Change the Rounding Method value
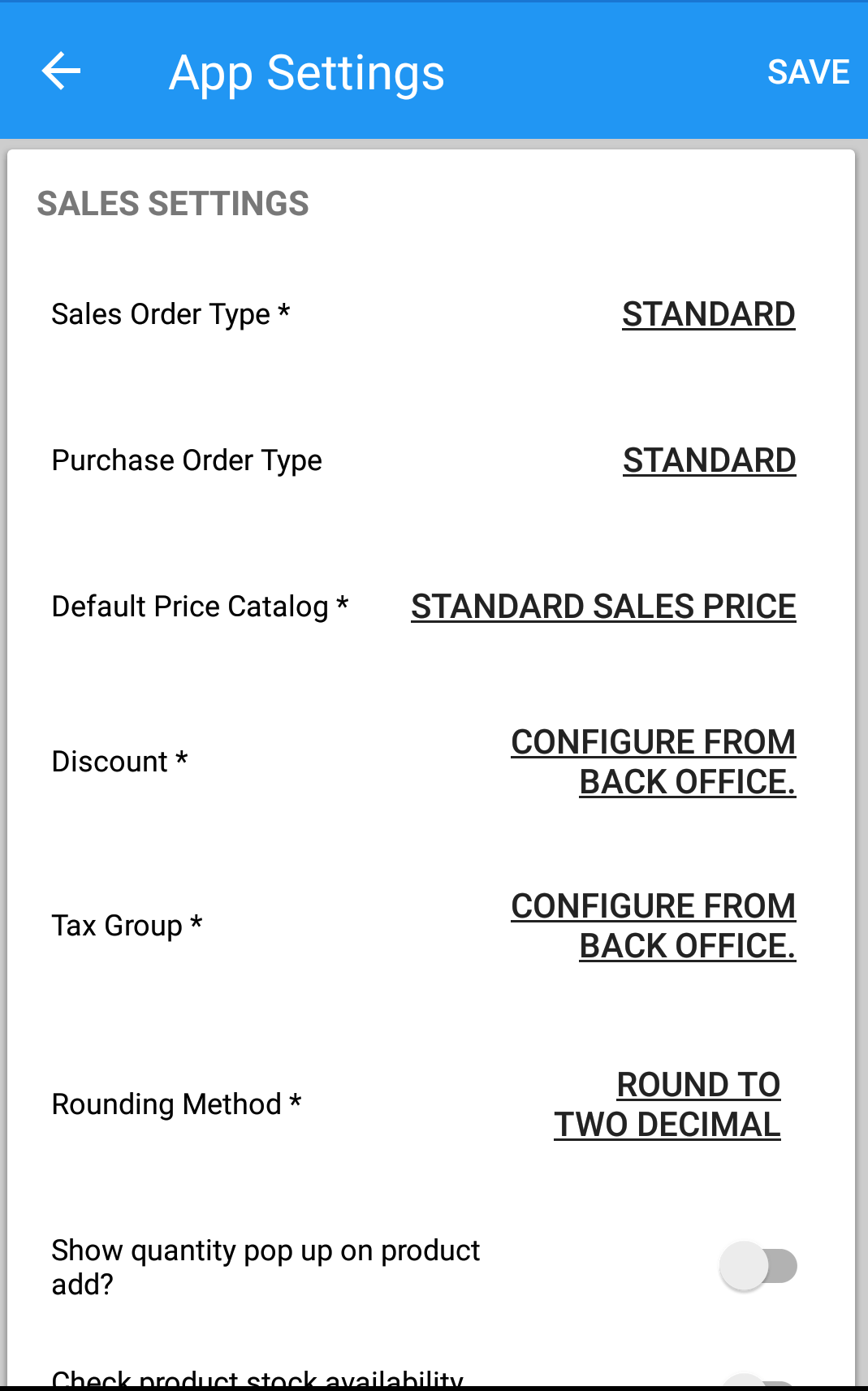 pos(667,1104)
